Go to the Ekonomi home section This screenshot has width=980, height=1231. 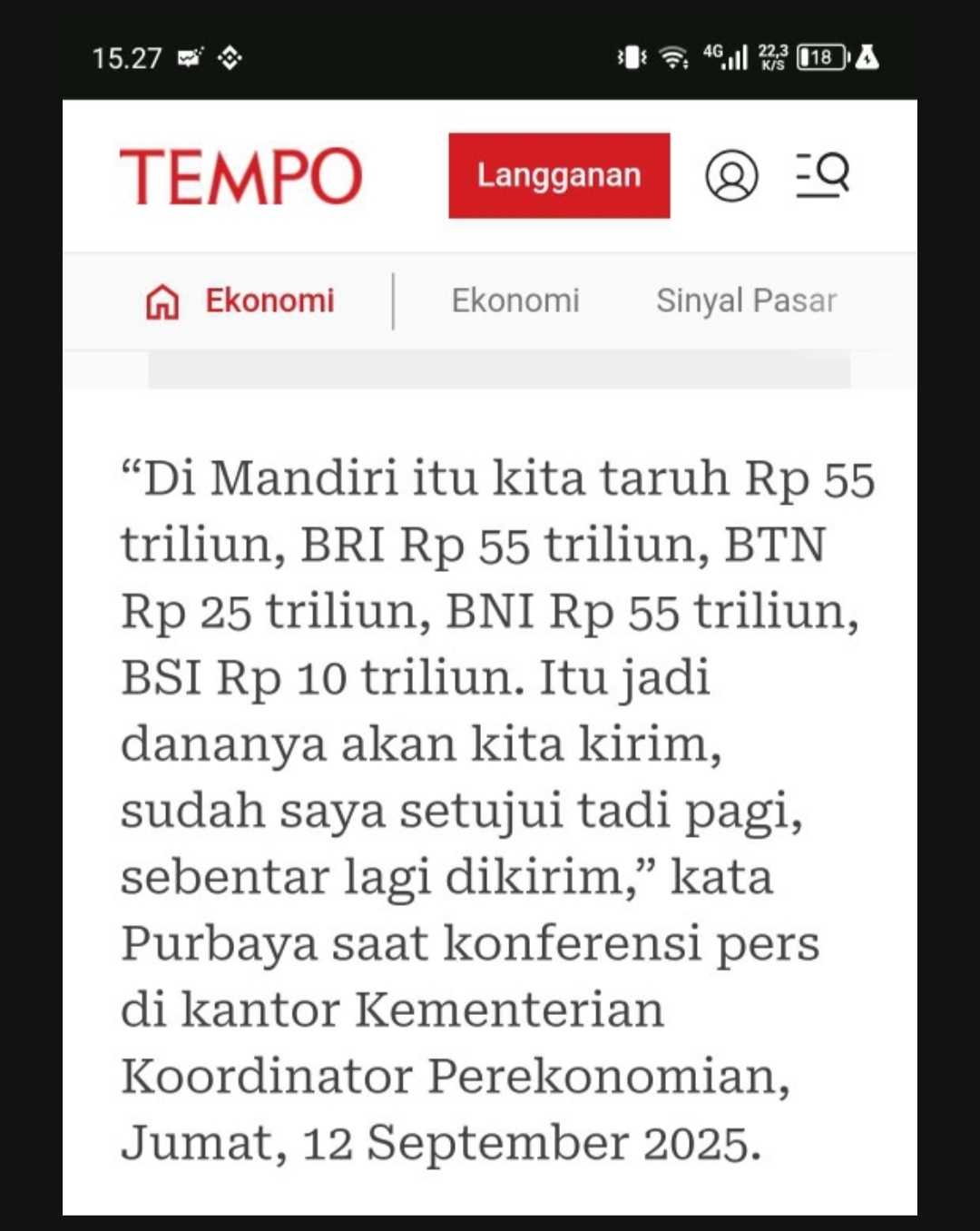241,300
